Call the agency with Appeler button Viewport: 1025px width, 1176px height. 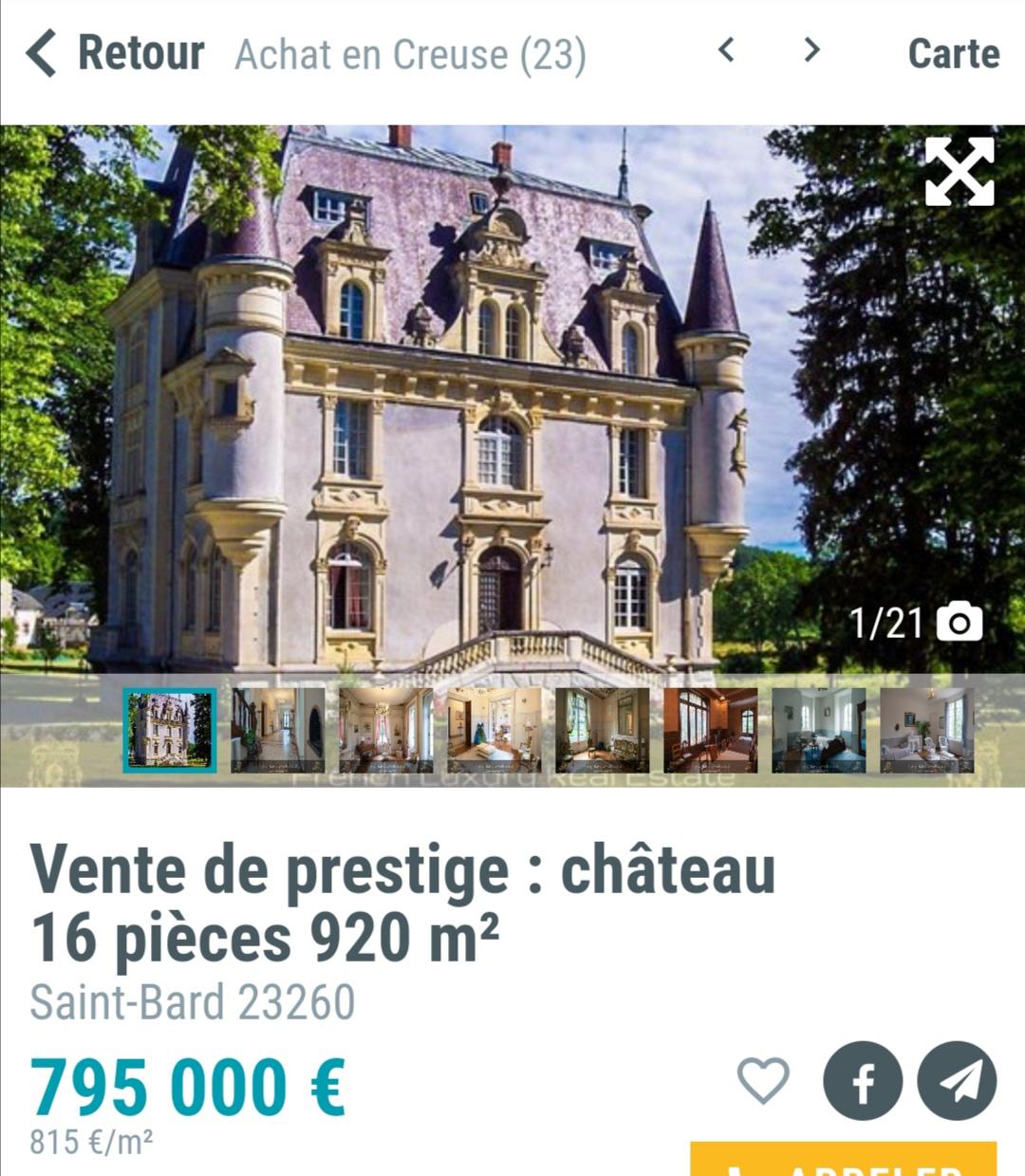tap(843, 1162)
